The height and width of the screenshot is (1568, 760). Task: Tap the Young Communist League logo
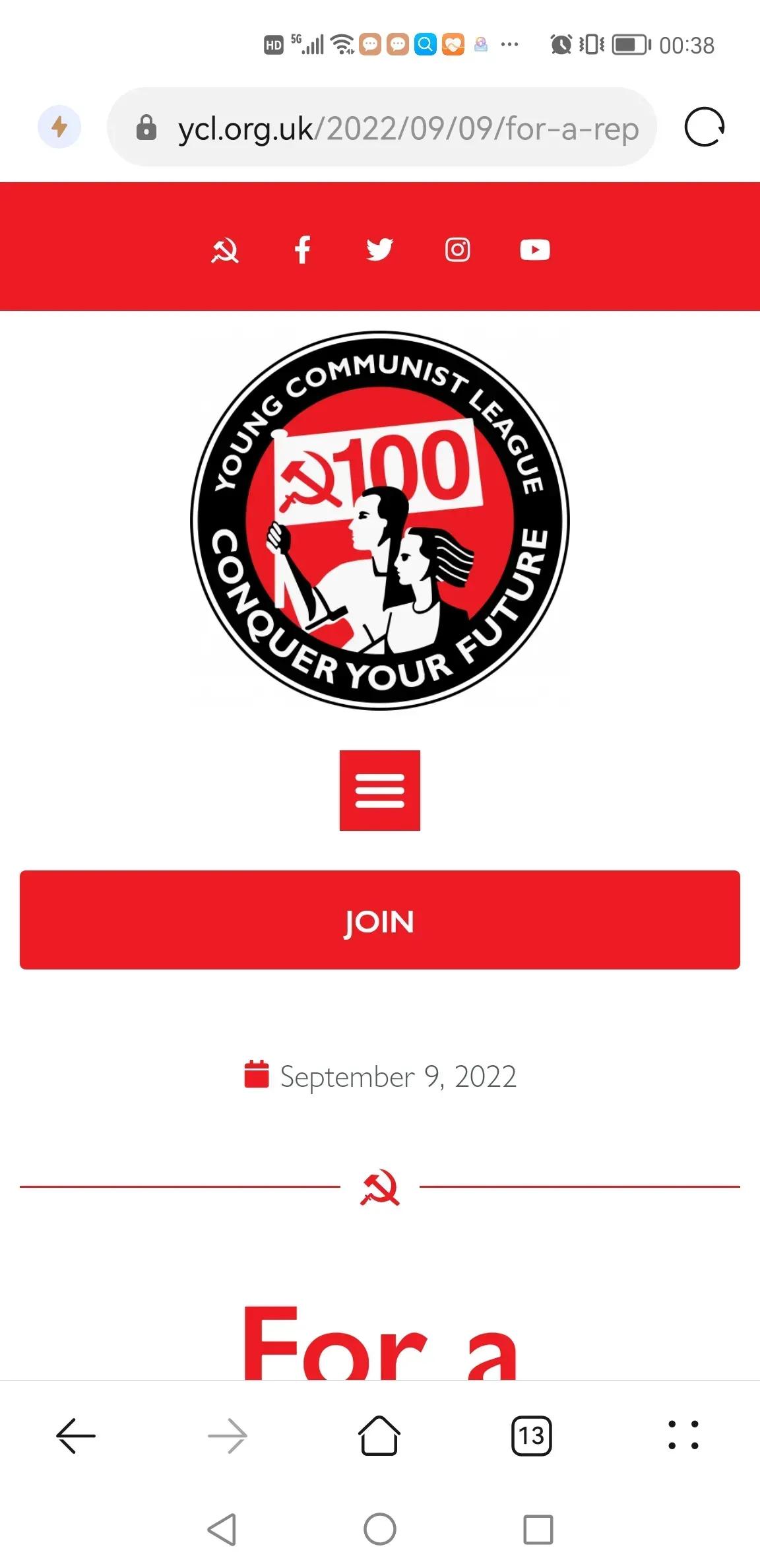(380, 521)
